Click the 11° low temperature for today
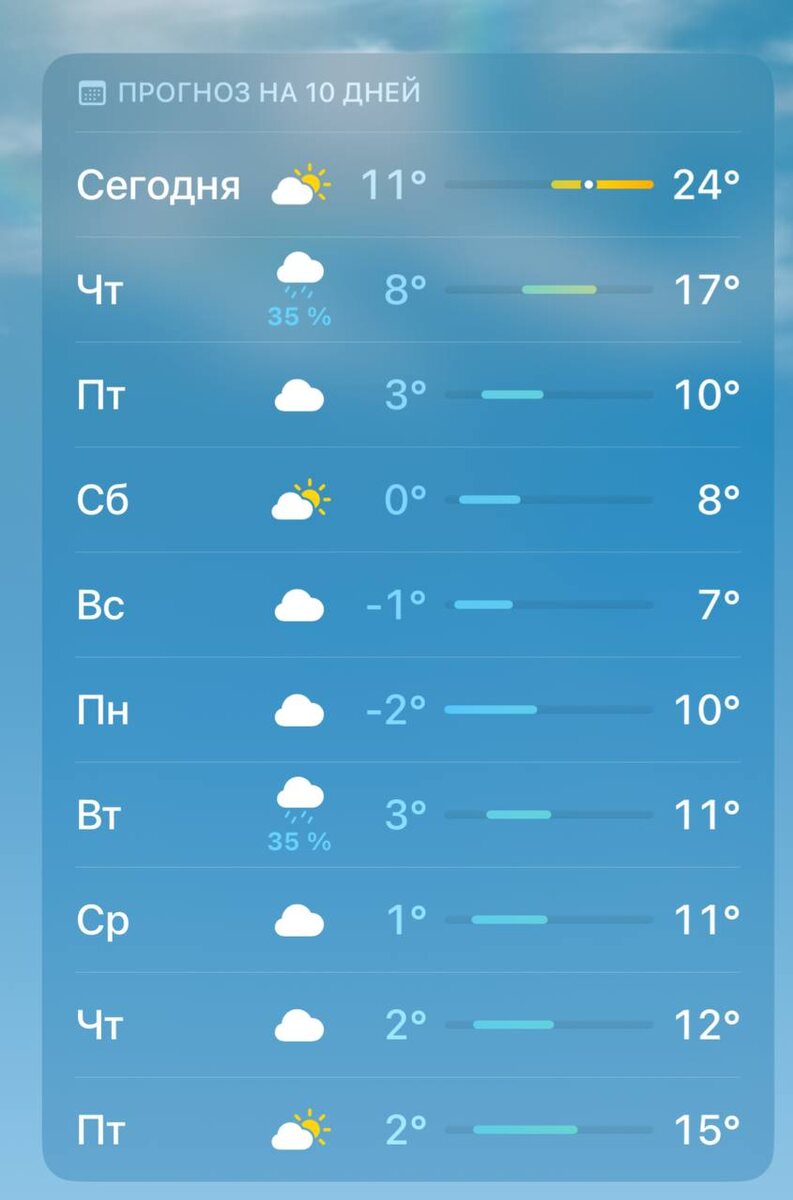 396,183
